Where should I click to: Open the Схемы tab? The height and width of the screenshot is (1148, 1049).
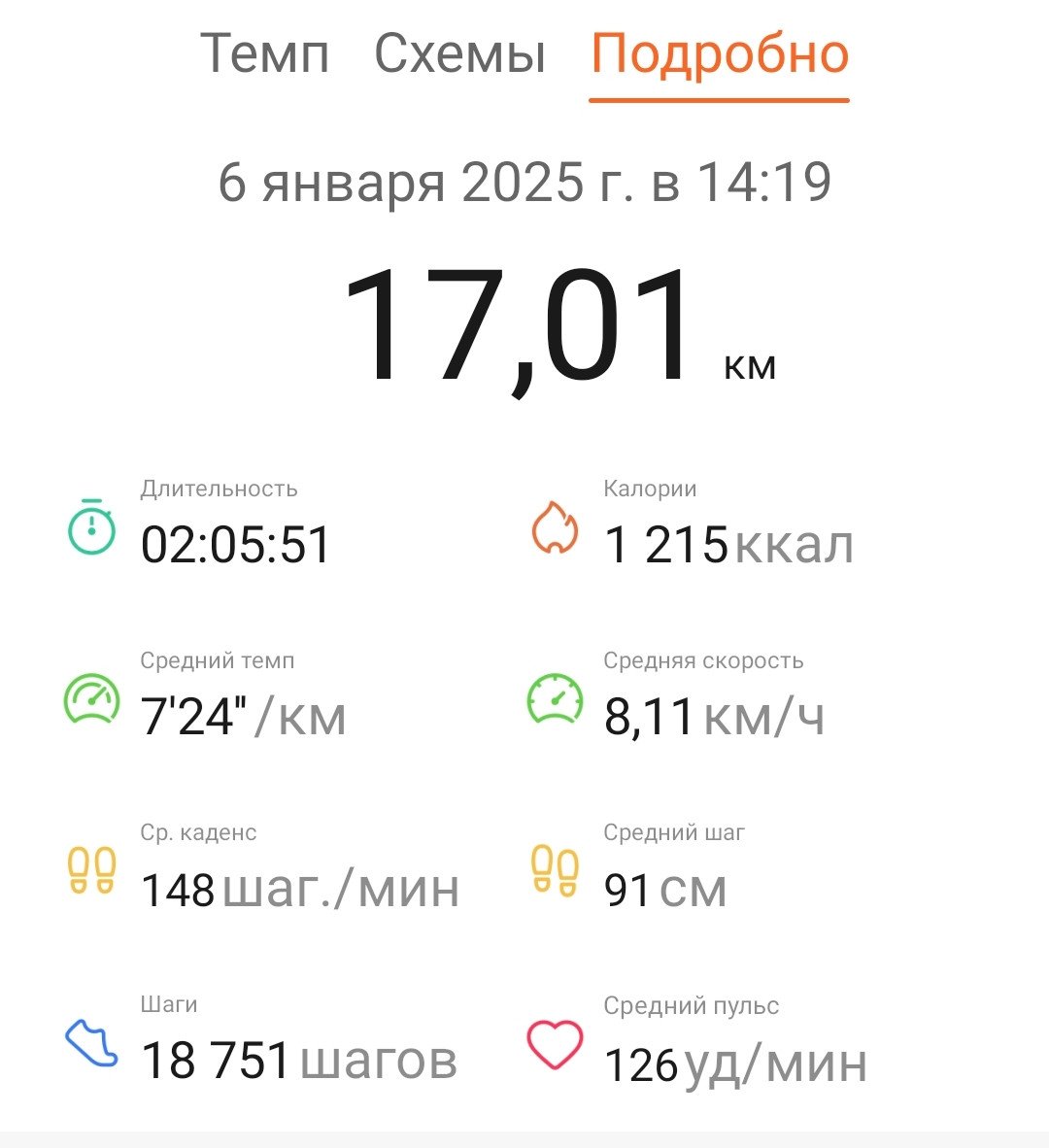tap(459, 54)
